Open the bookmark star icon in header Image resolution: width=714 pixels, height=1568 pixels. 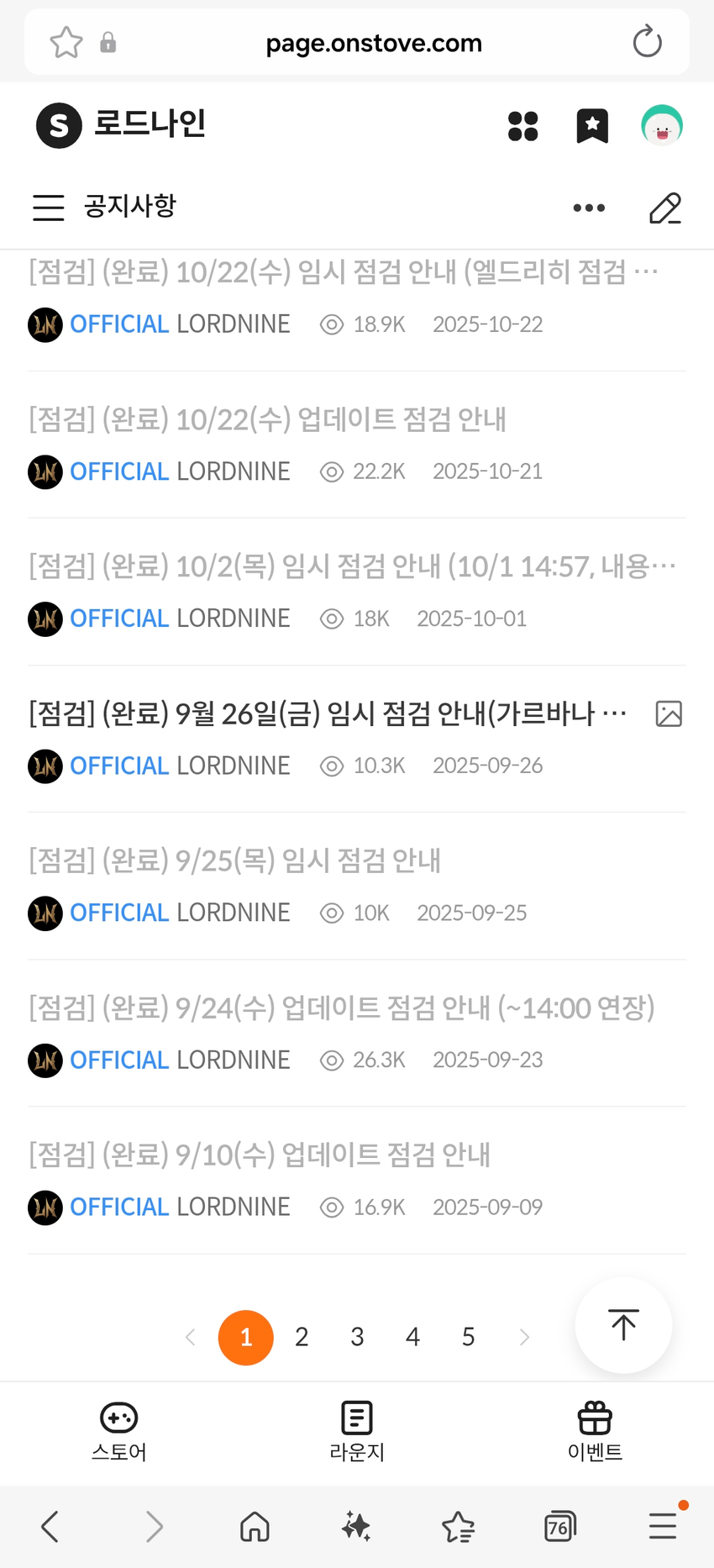click(592, 126)
